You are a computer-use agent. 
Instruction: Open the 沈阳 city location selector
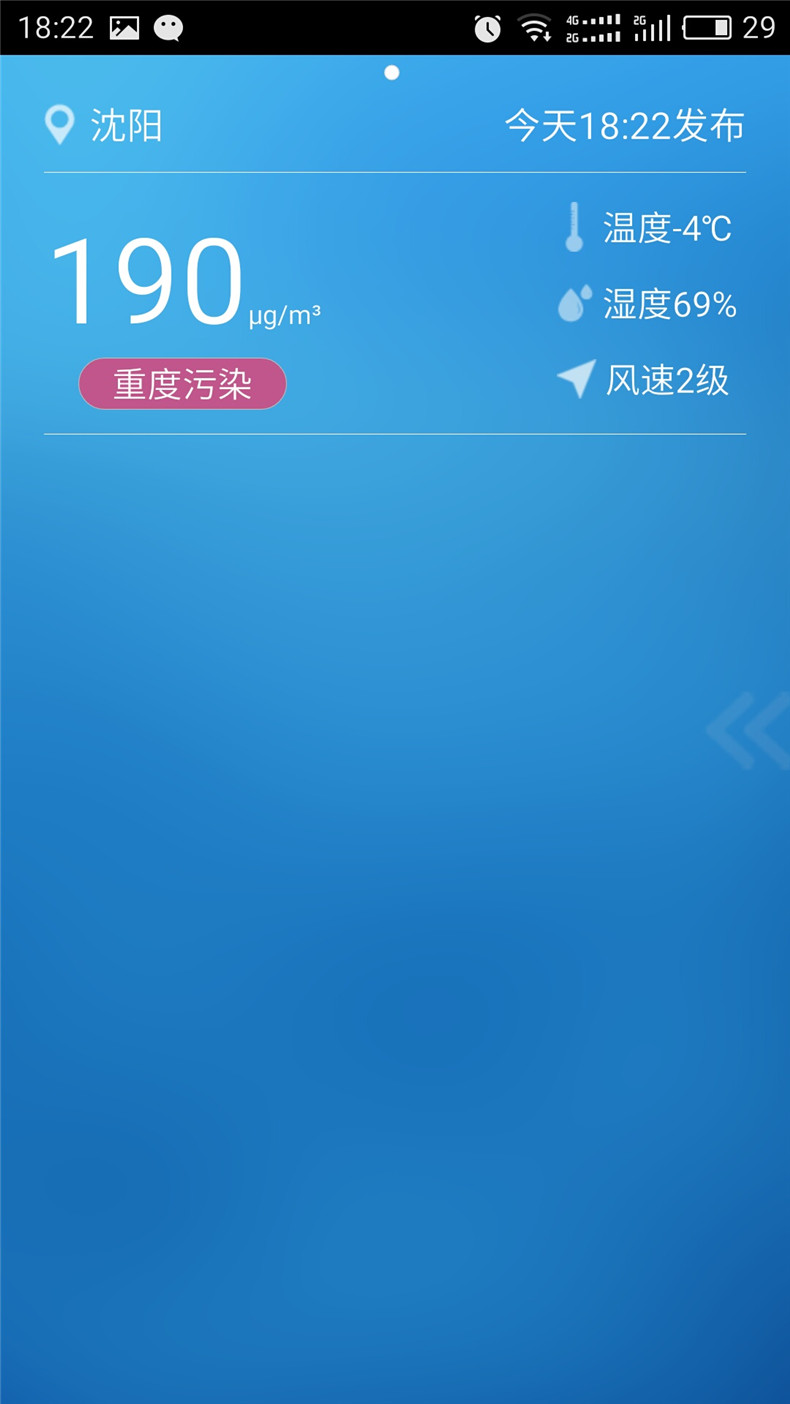(x=105, y=126)
